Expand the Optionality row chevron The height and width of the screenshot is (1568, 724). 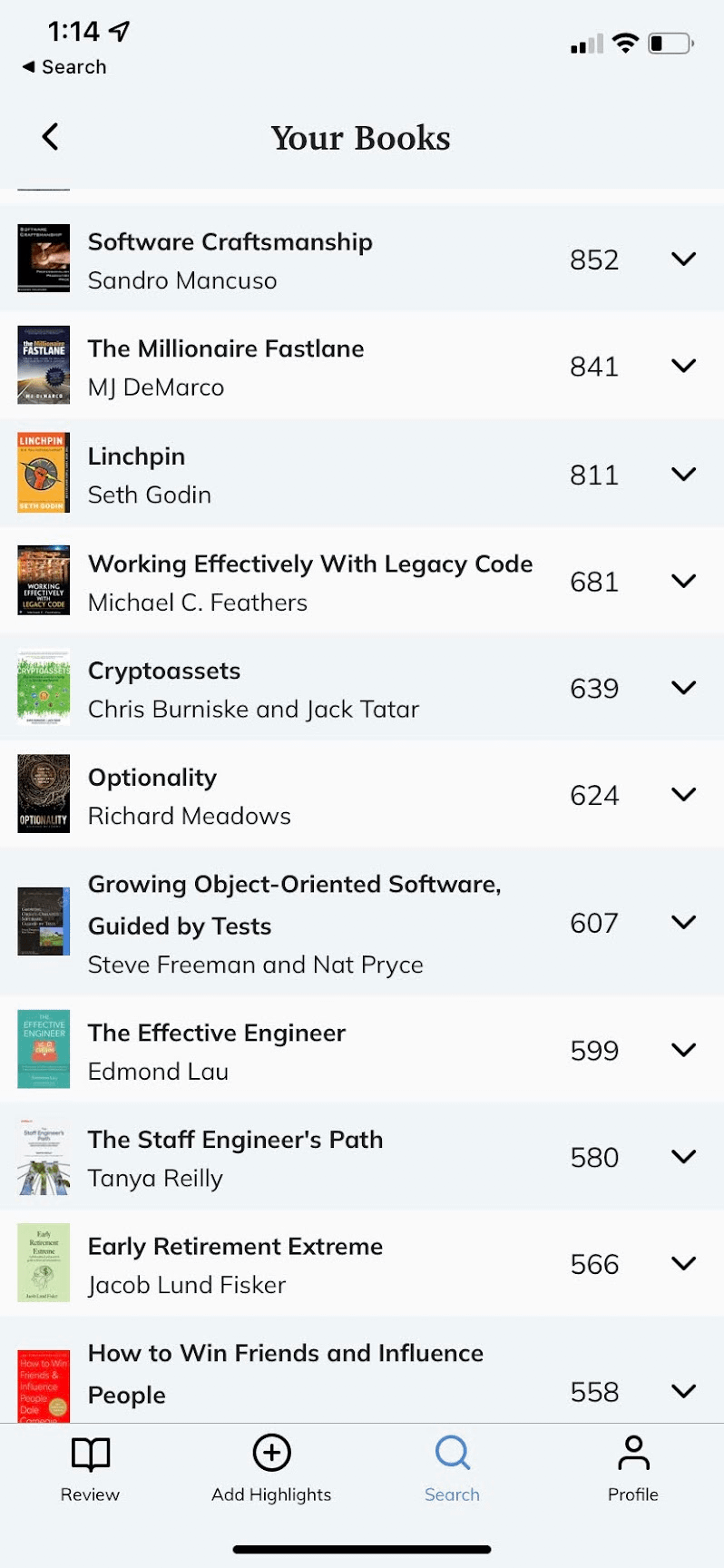683,794
